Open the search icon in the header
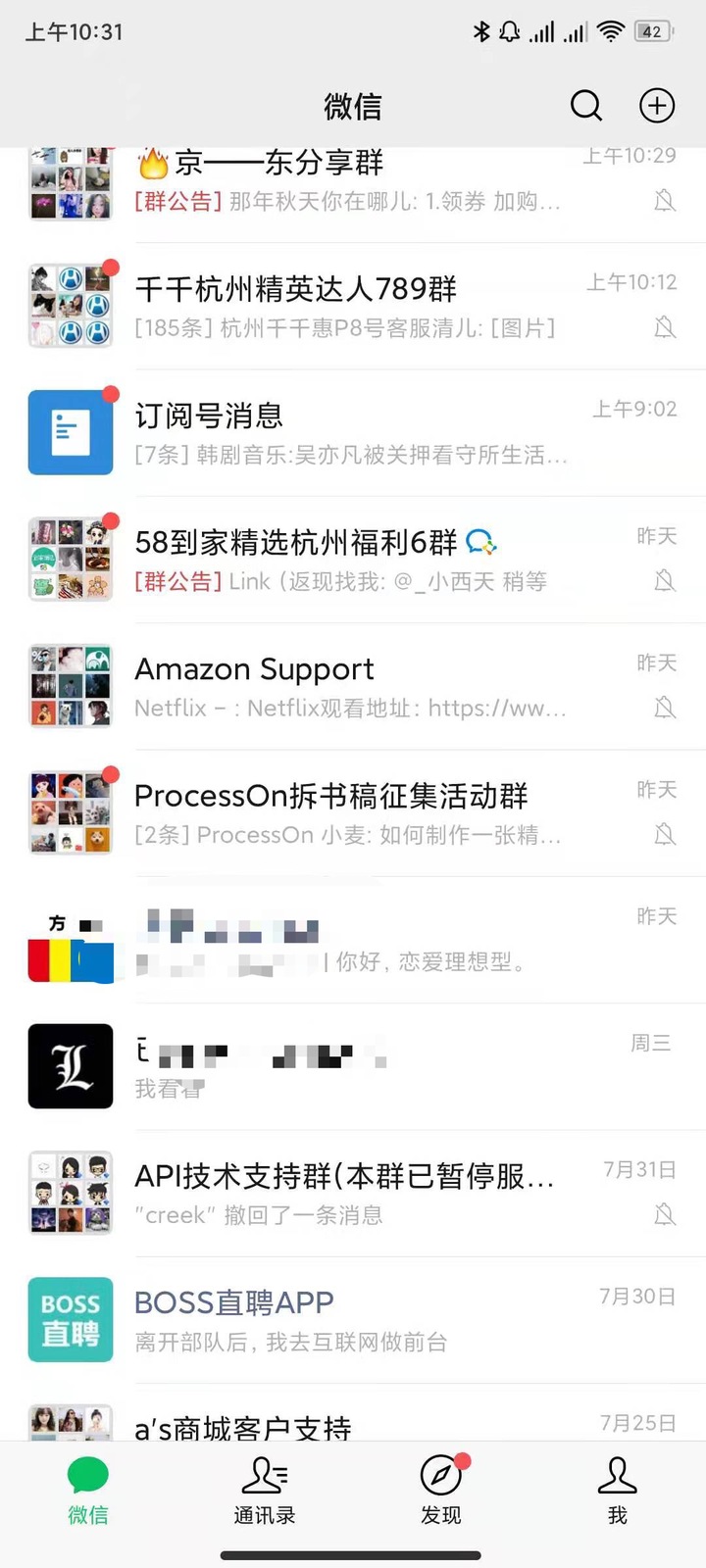706x1568 pixels. coord(585,106)
